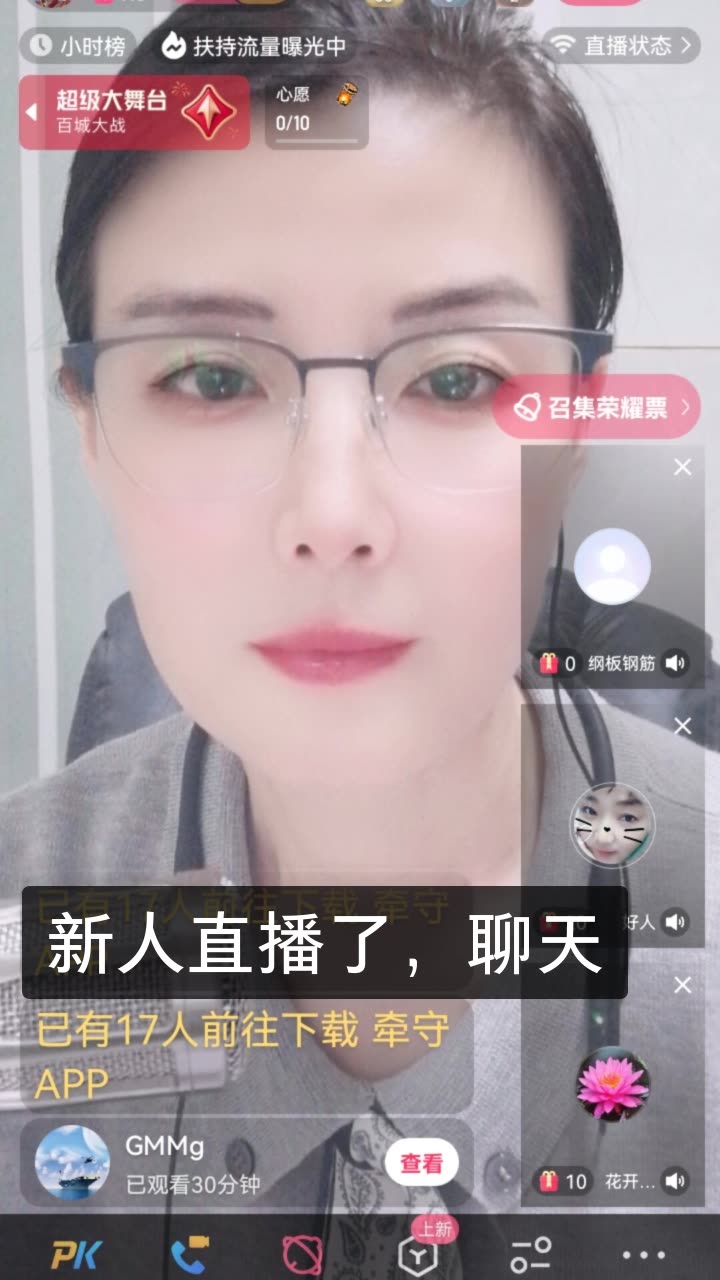This screenshot has width=720, height=1280.
Task: Tap the 扶持流量曝光中 traffic chip
Action: point(254,45)
